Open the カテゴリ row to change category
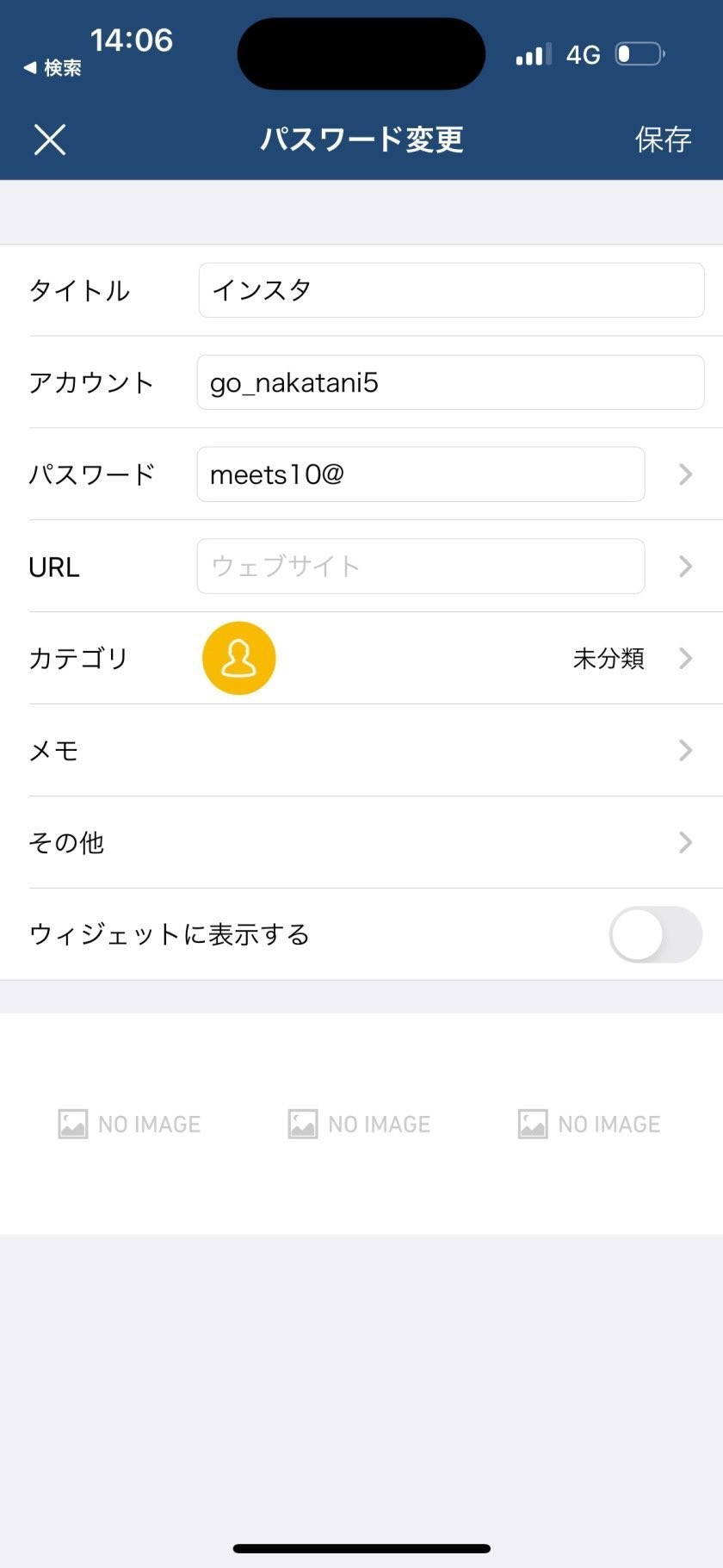The width and height of the screenshot is (723, 1568). 361,659
